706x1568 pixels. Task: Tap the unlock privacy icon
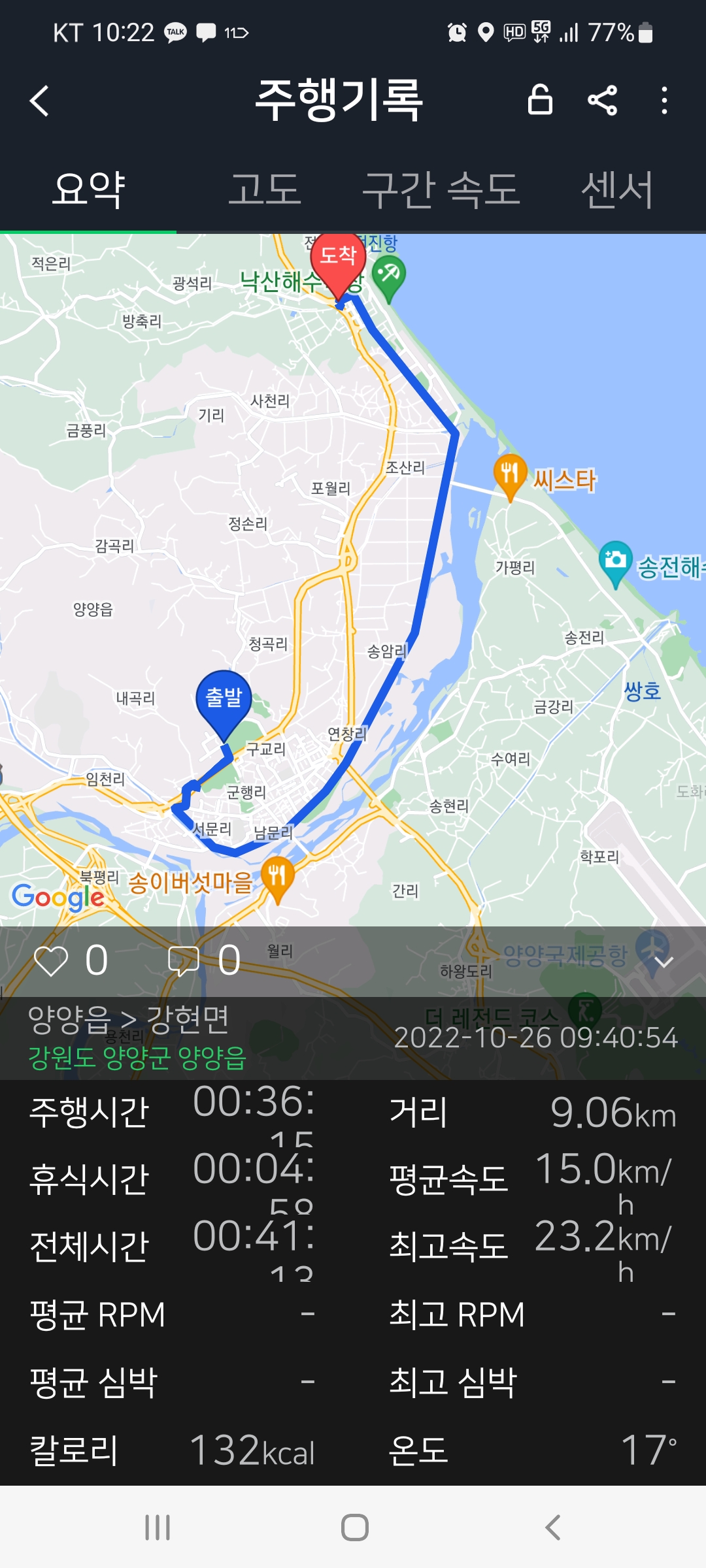tap(540, 100)
